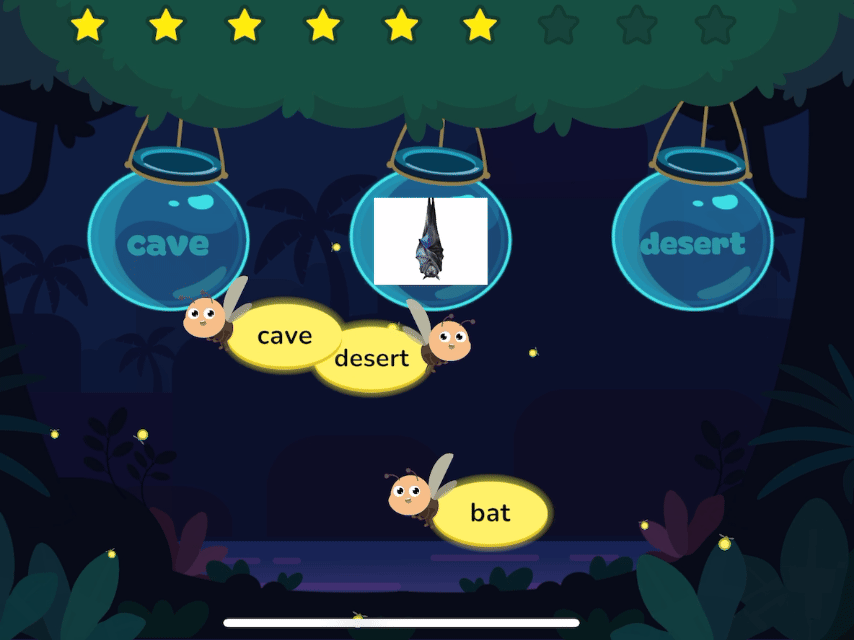Choose the firefly holding the word bat

click(489, 512)
